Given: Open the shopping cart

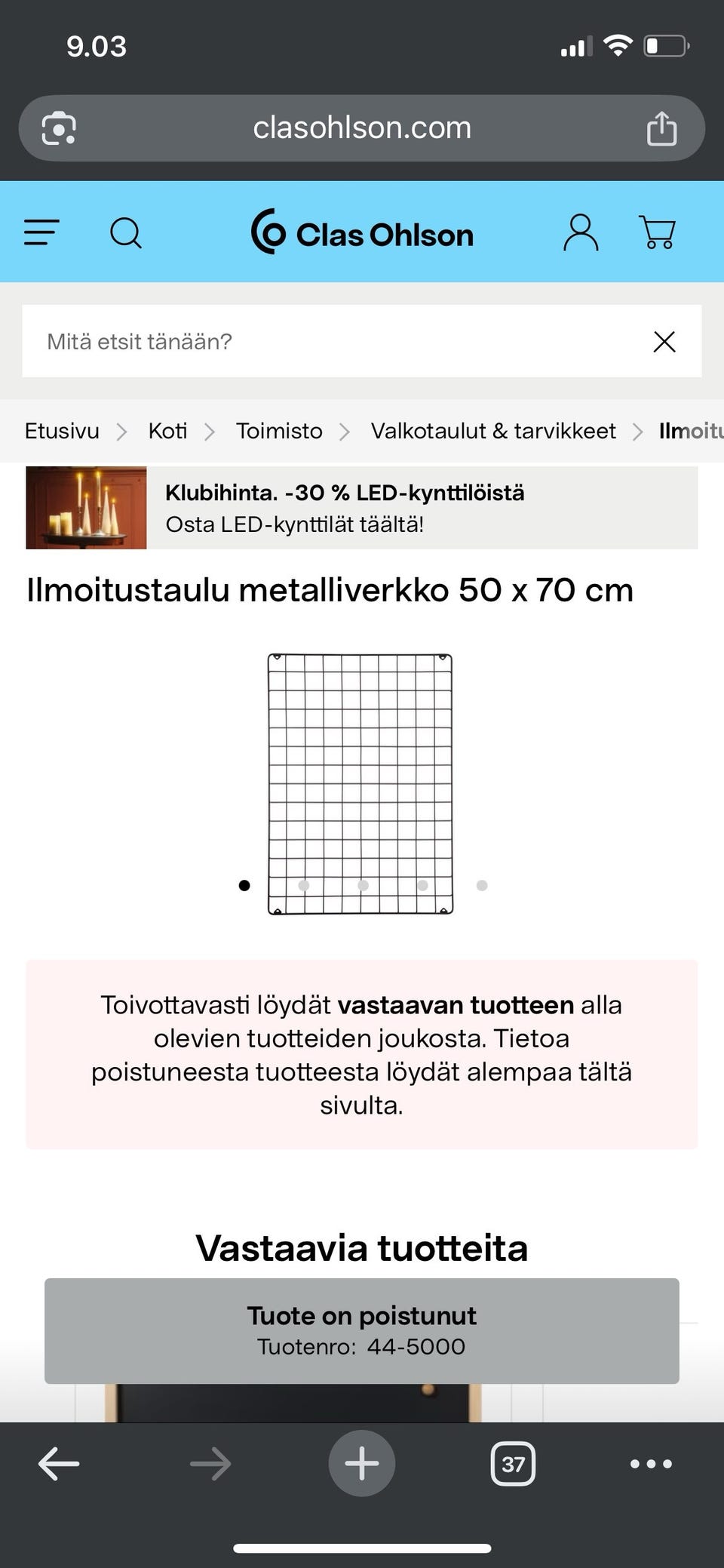Looking at the screenshot, I should tap(656, 232).
